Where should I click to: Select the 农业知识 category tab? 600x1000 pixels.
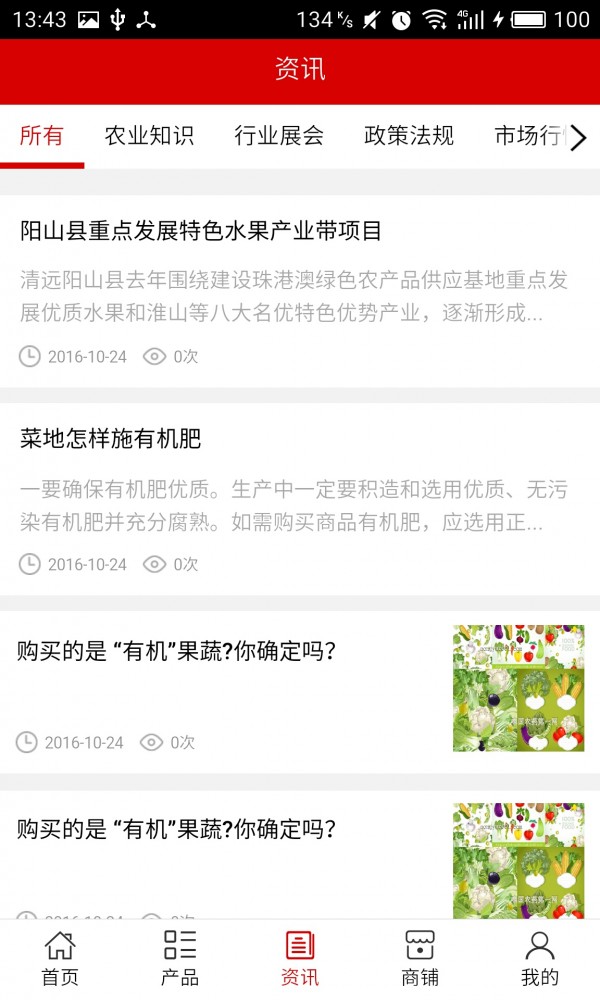(x=149, y=136)
